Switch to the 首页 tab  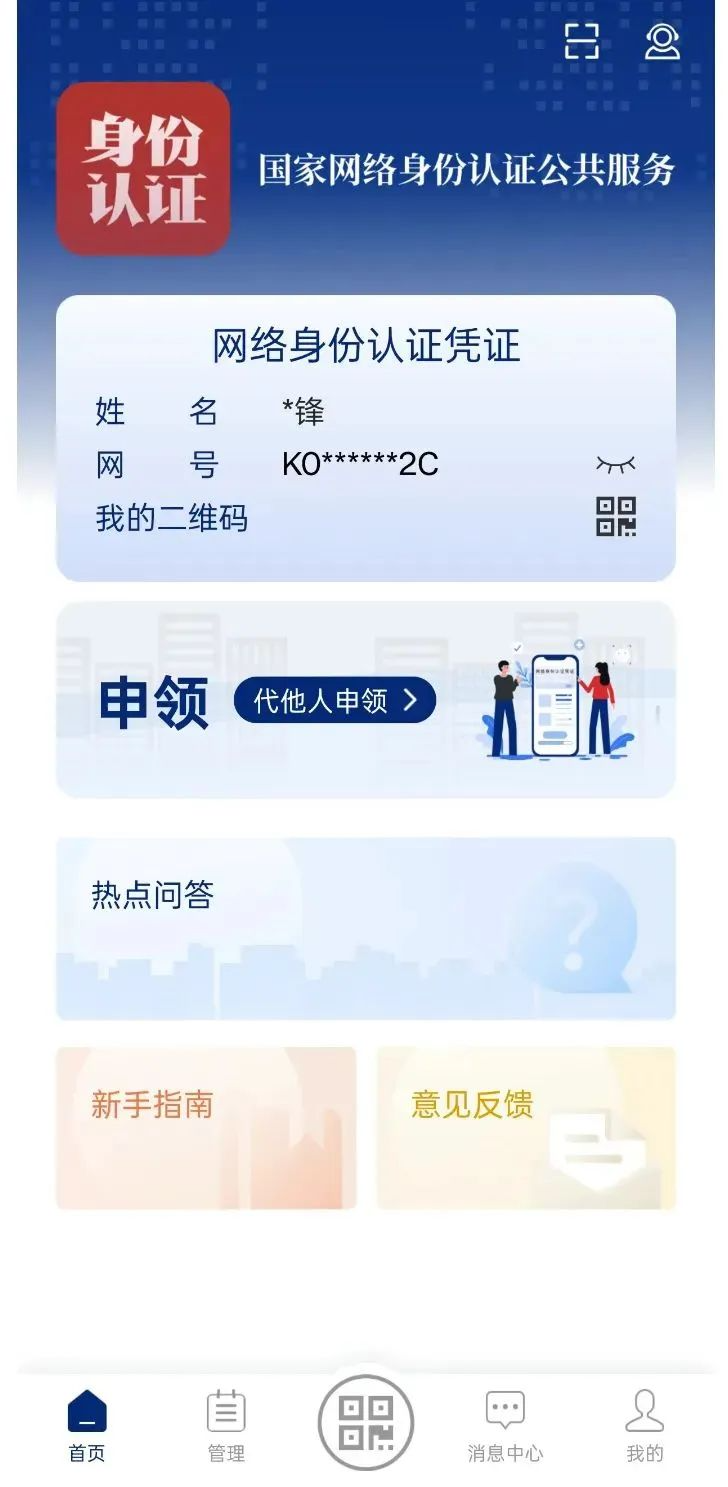coord(87,1426)
